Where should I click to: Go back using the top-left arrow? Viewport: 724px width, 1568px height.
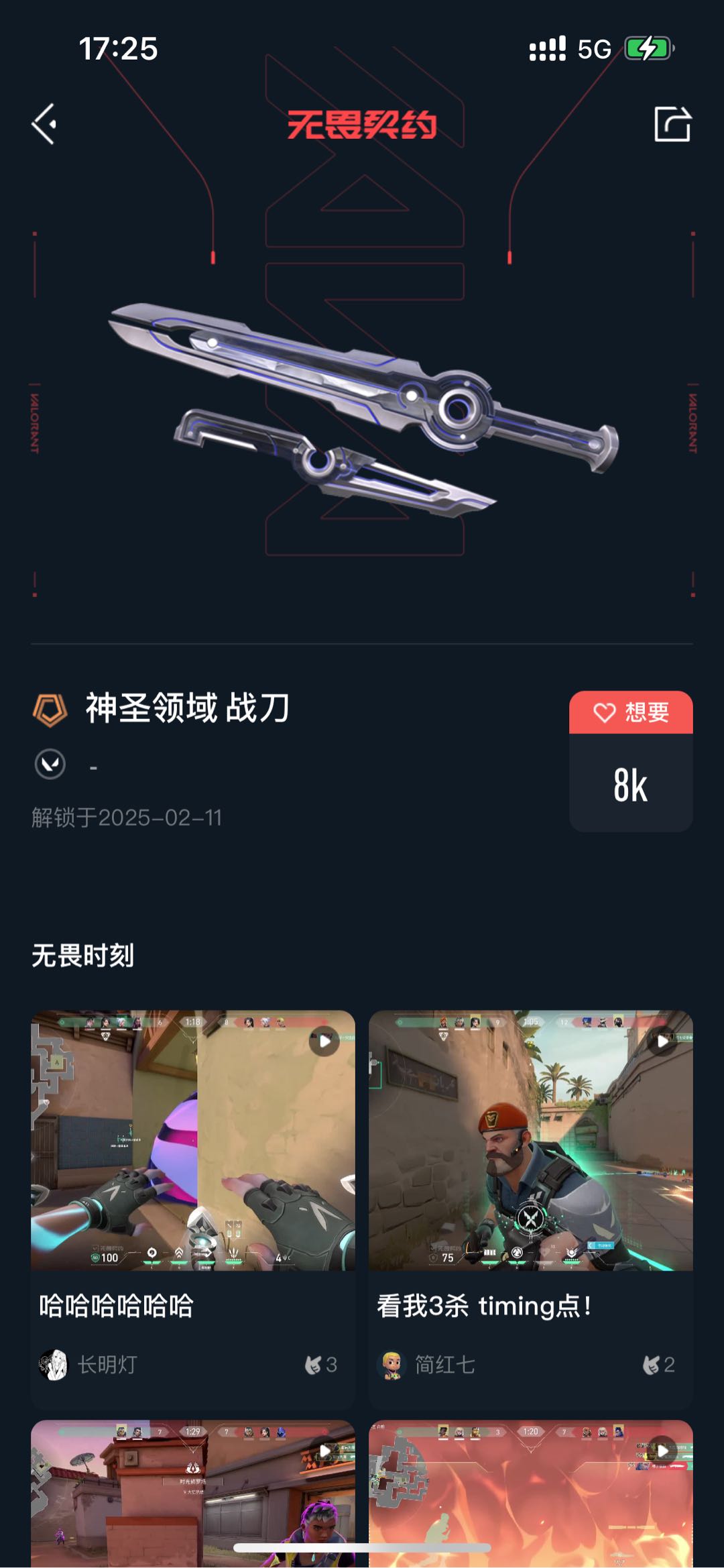tap(44, 124)
